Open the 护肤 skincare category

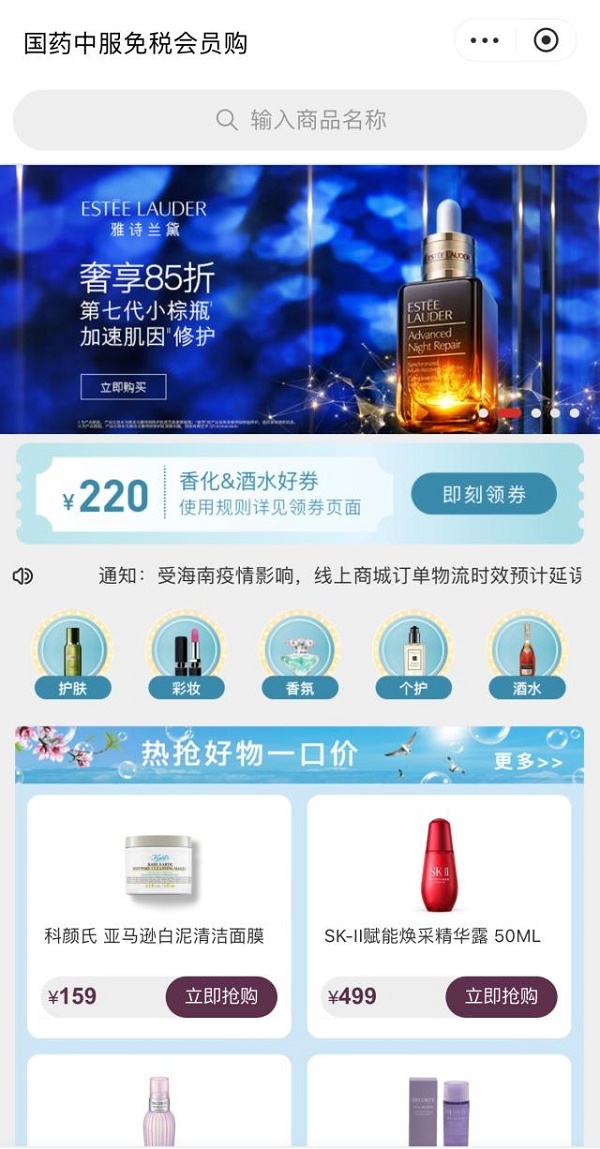(x=72, y=655)
